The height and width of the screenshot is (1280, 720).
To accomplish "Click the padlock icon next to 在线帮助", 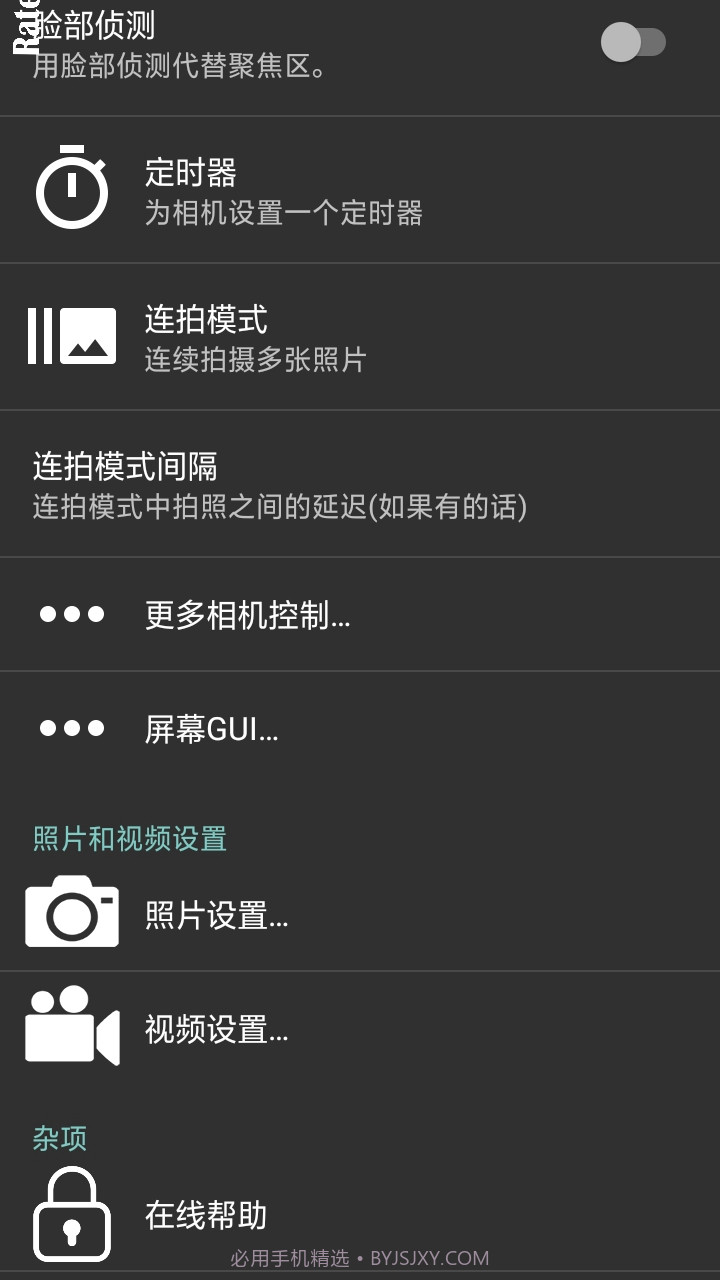I will tap(72, 1218).
